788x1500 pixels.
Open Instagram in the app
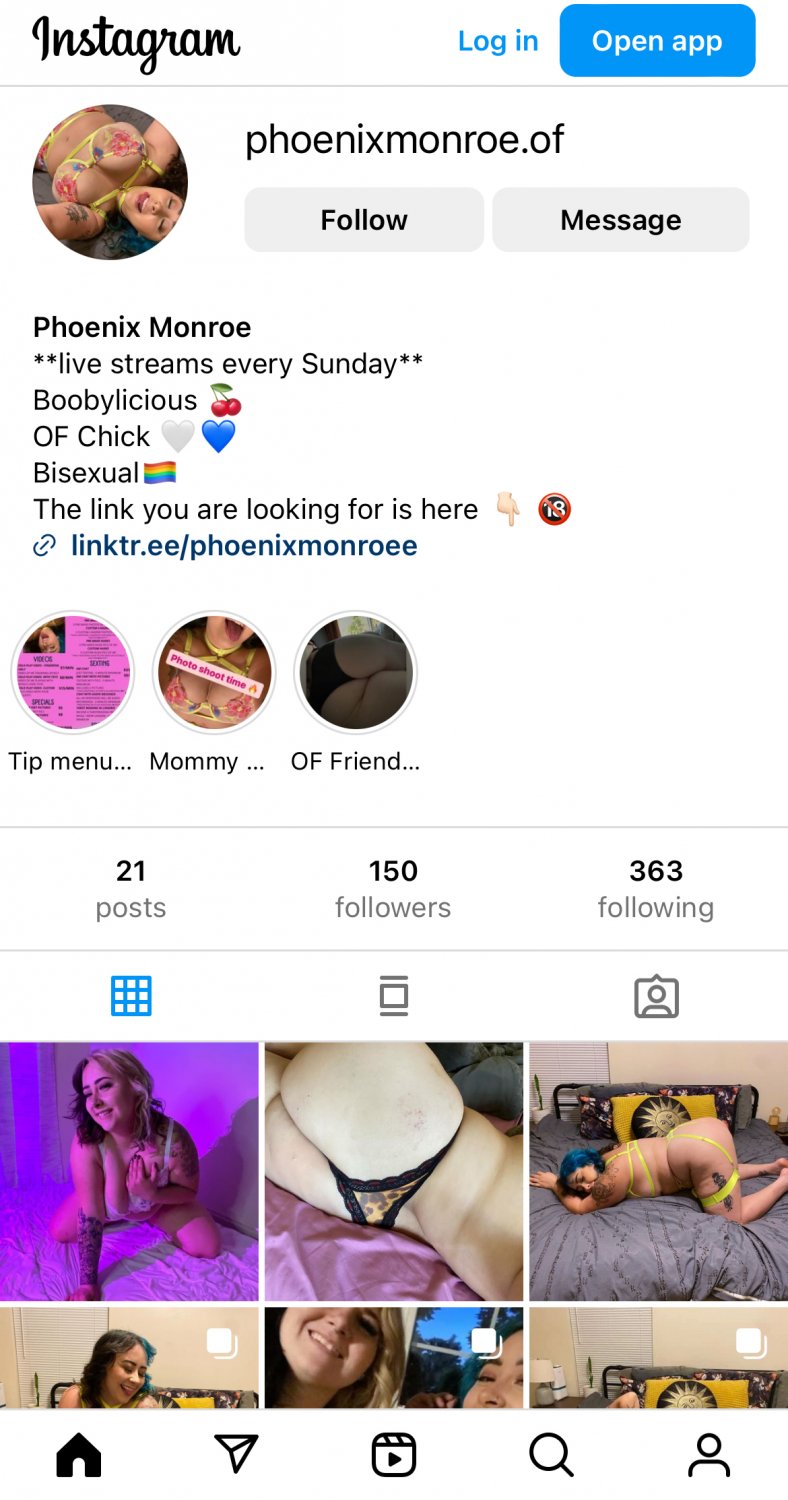[657, 41]
